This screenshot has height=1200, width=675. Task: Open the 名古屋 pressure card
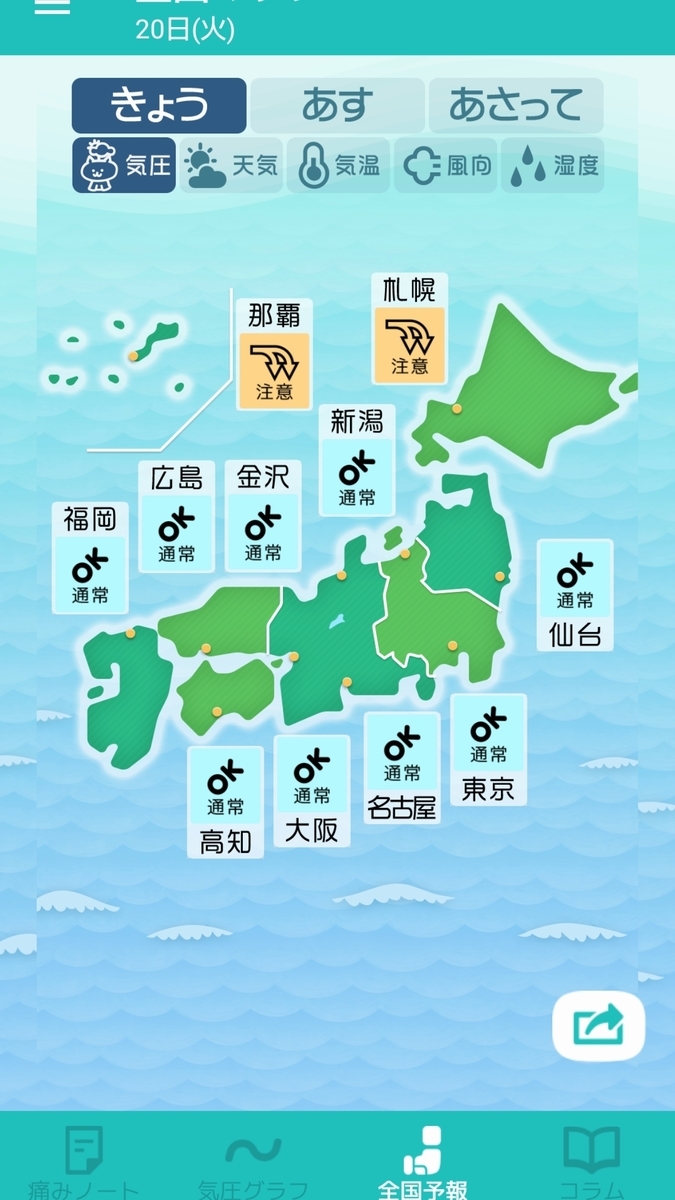pyautogui.click(x=402, y=768)
